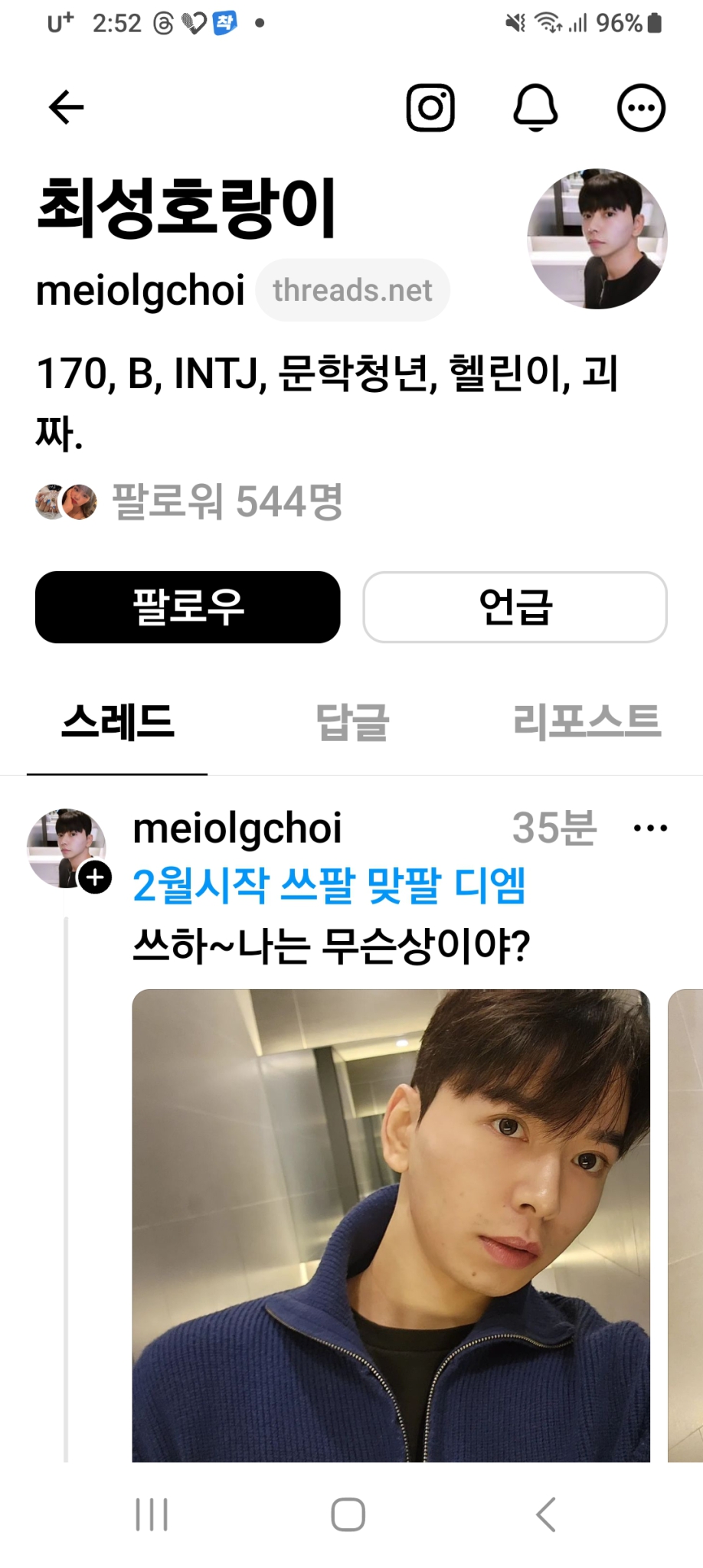
Task: Open the profile options three-dot menu
Action: (640, 107)
